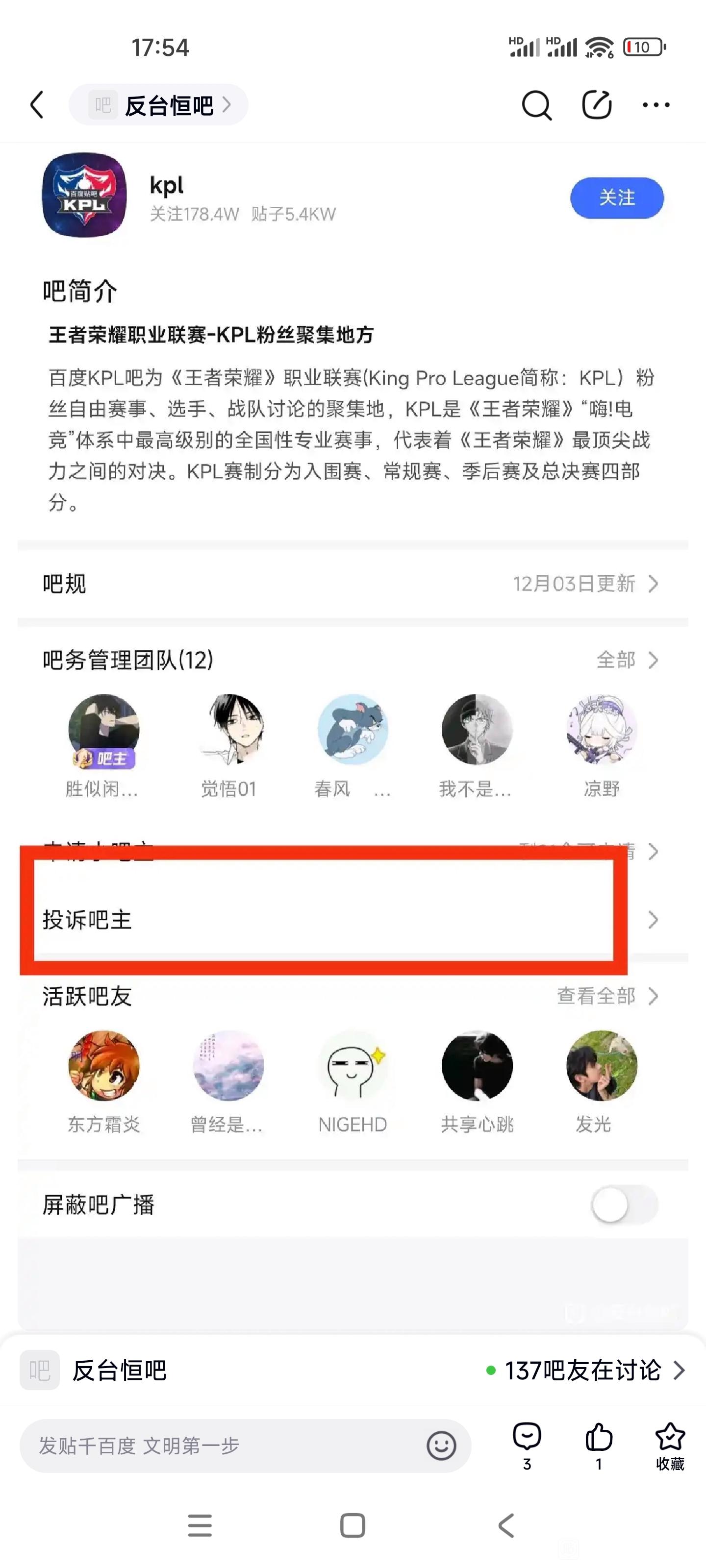The height and width of the screenshot is (1568, 706).
Task: Open the three-dot overflow menu
Action: (656, 105)
